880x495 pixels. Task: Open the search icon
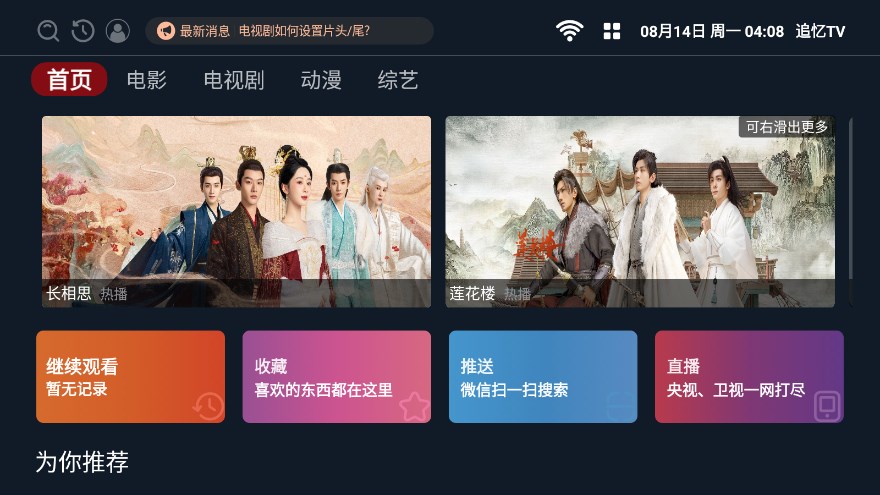[x=48, y=31]
